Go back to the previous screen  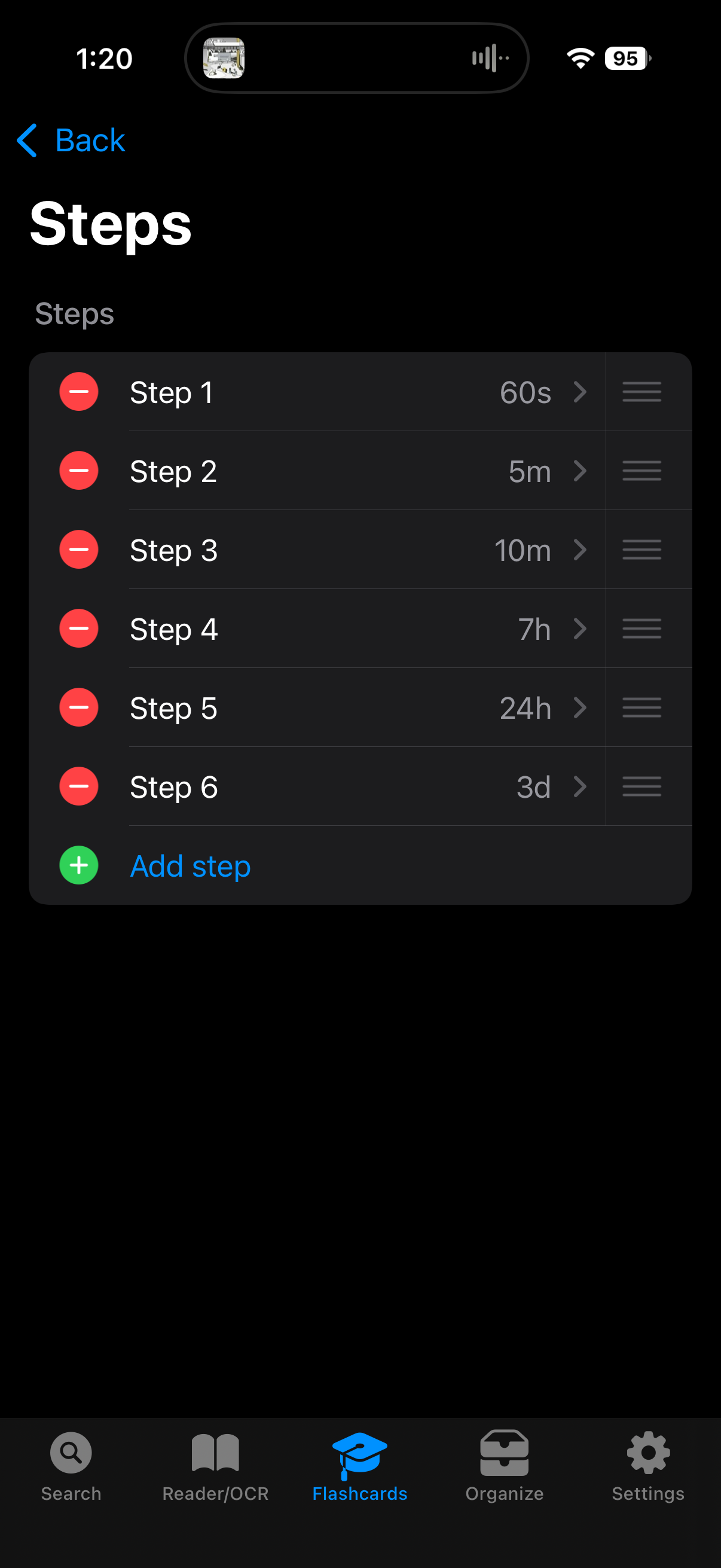coord(71,141)
